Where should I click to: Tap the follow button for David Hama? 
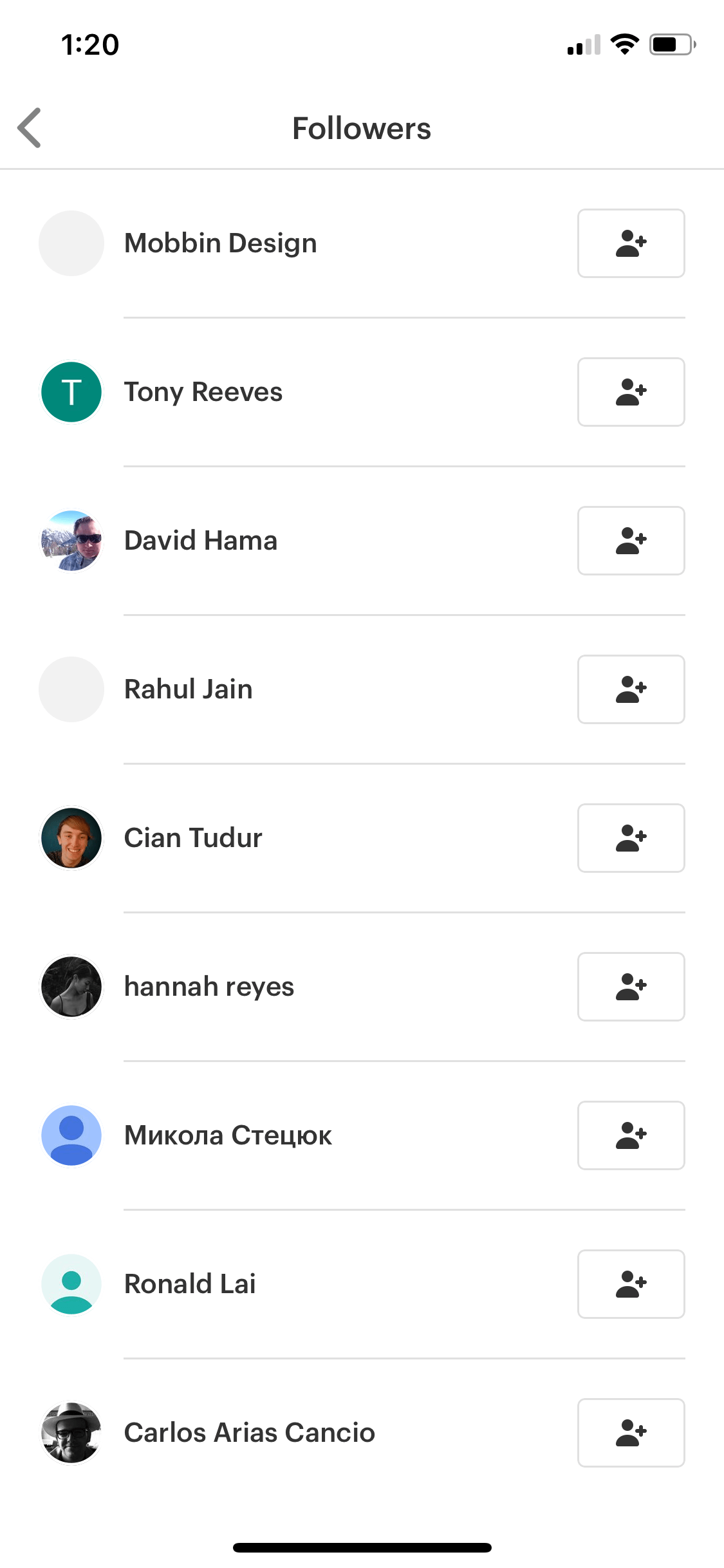(631, 541)
